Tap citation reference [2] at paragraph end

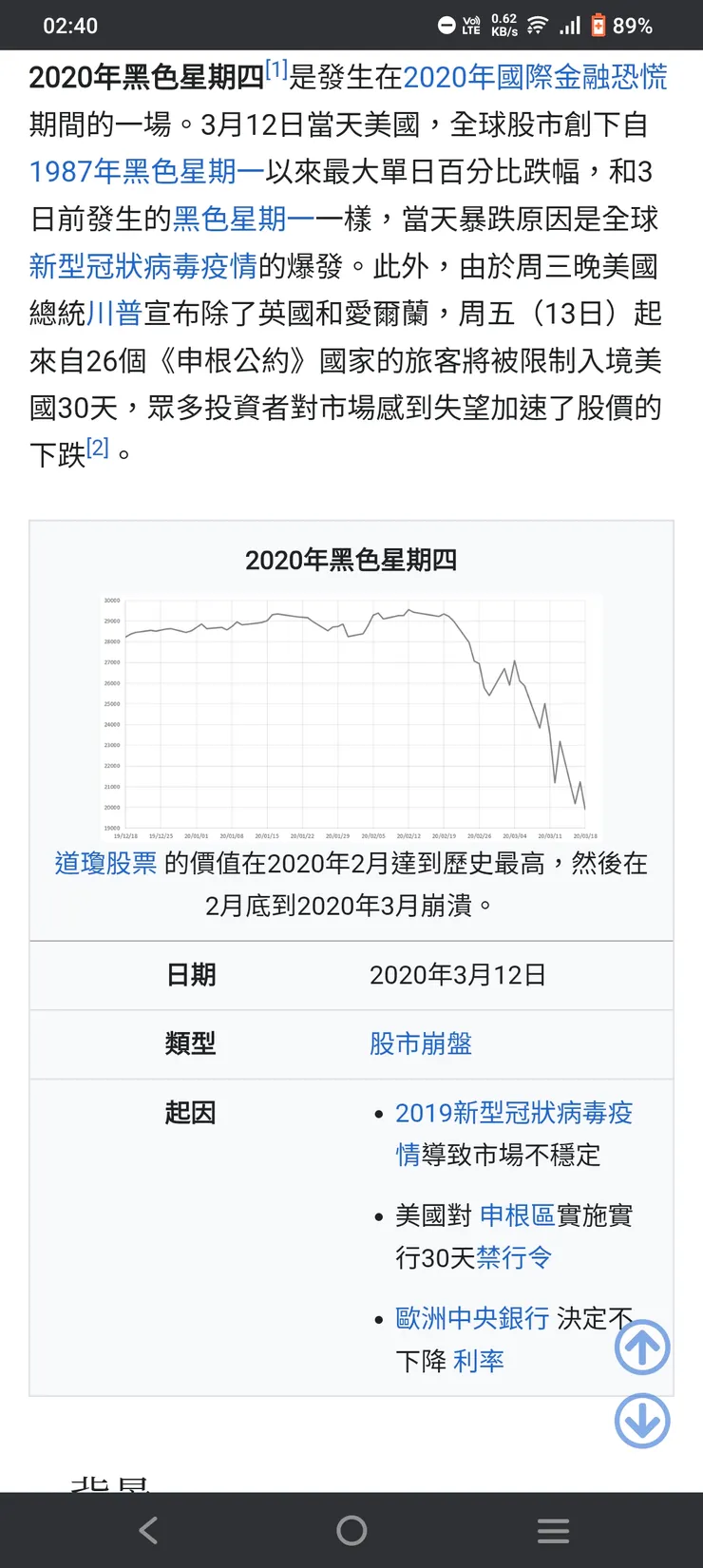[96, 446]
